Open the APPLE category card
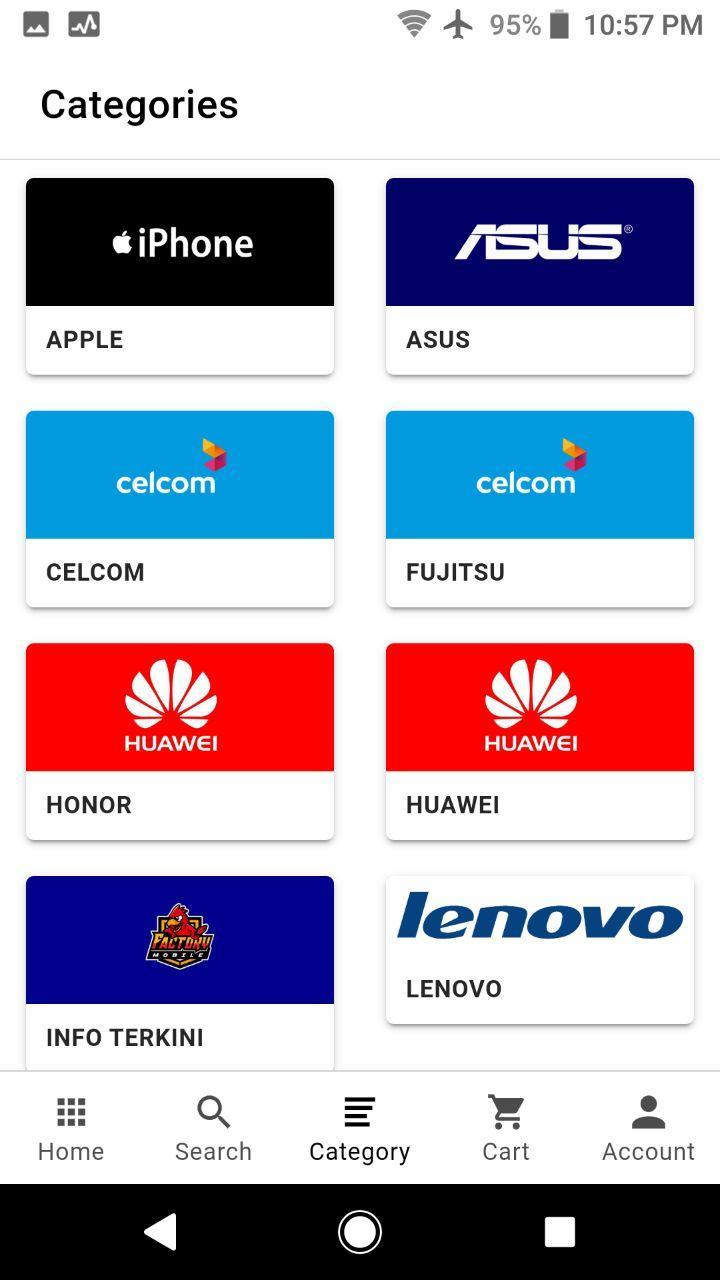The height and width of the screenshot is (1280, 720). tap(180, 276)
